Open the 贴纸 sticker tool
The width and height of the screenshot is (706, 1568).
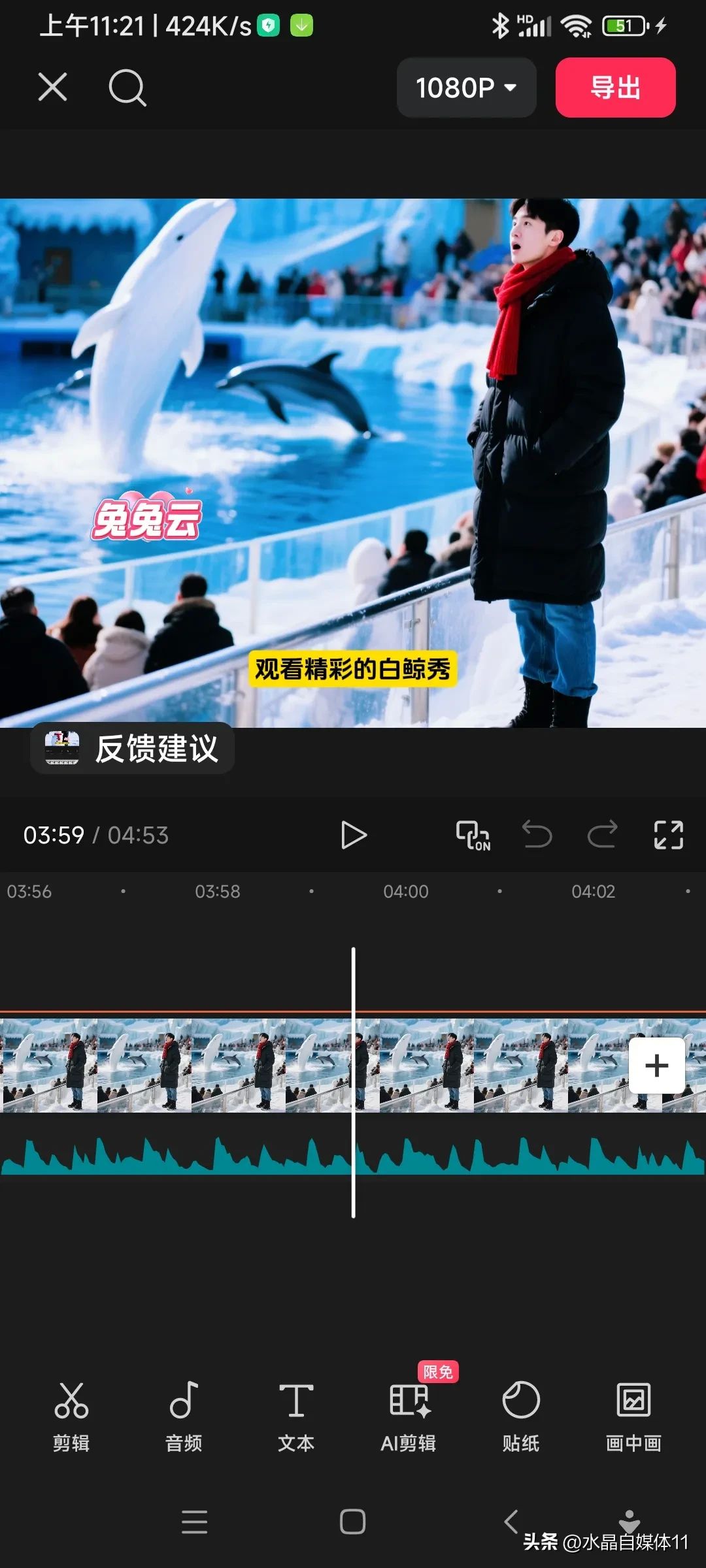click(x=521, y=1416)
